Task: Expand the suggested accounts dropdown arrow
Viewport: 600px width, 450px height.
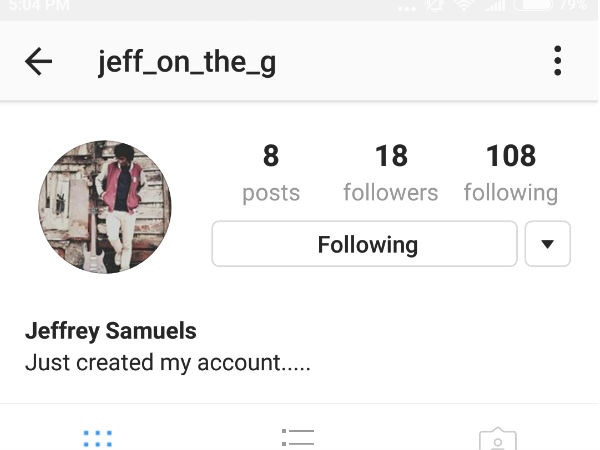Action: point(548,245)
